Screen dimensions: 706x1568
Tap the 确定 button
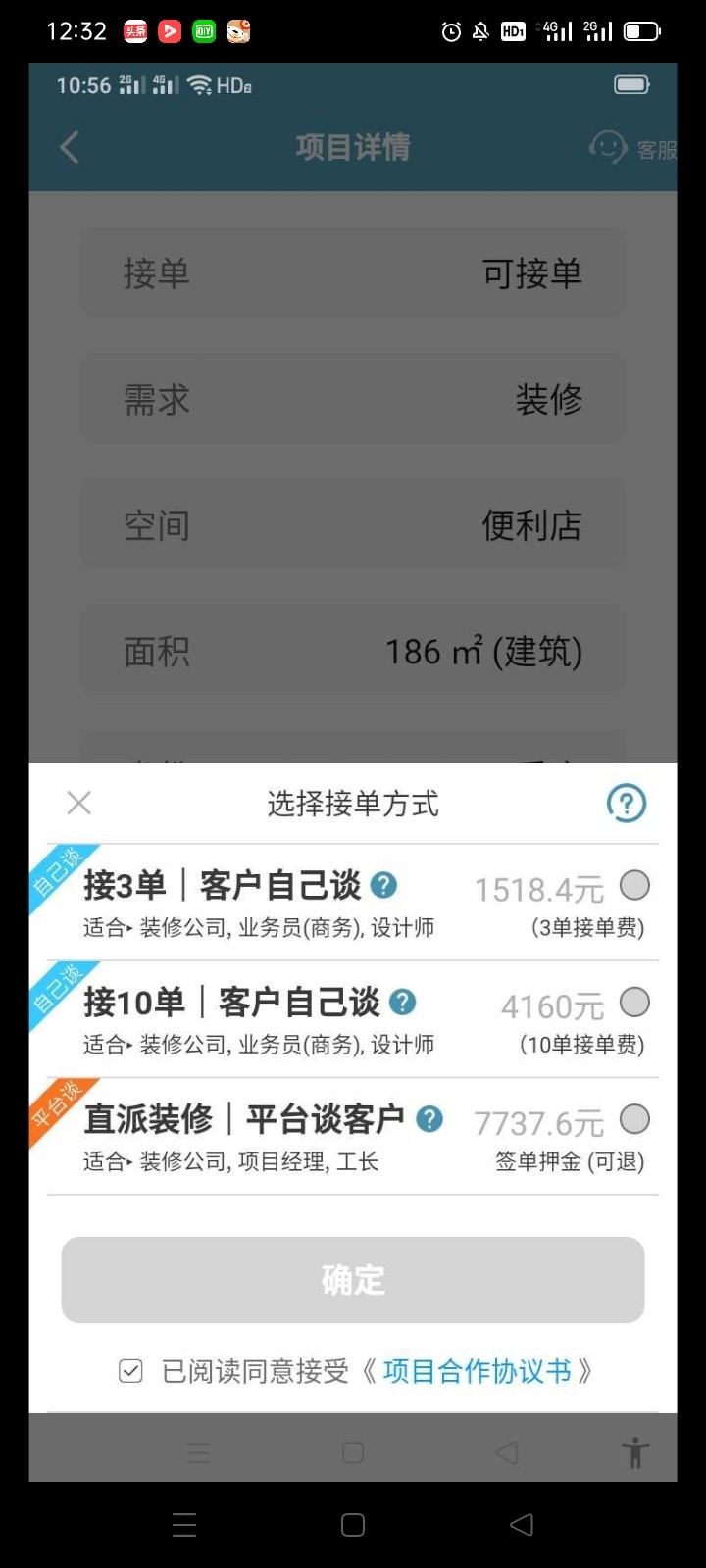(353, 1280)
